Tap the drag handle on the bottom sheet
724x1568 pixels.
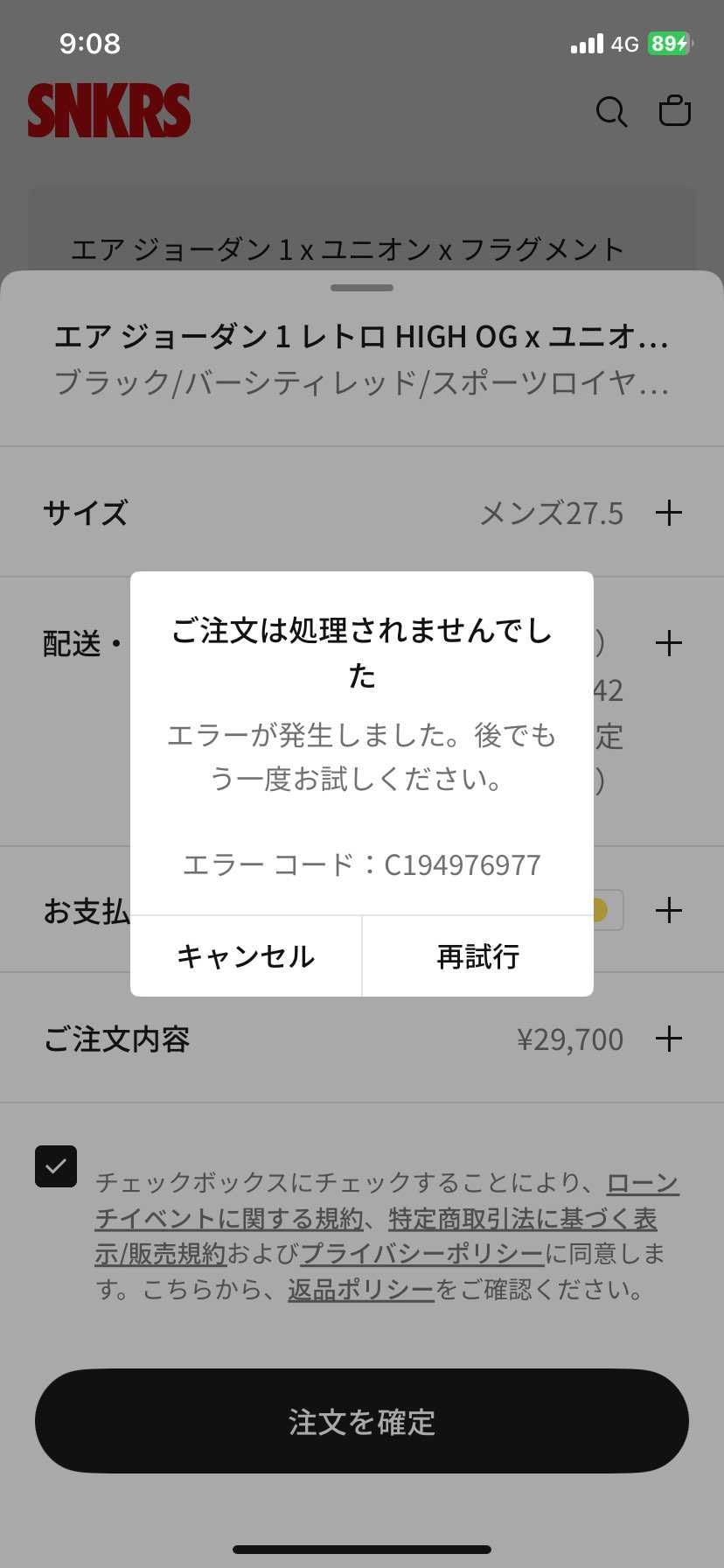tap(361, 287)
